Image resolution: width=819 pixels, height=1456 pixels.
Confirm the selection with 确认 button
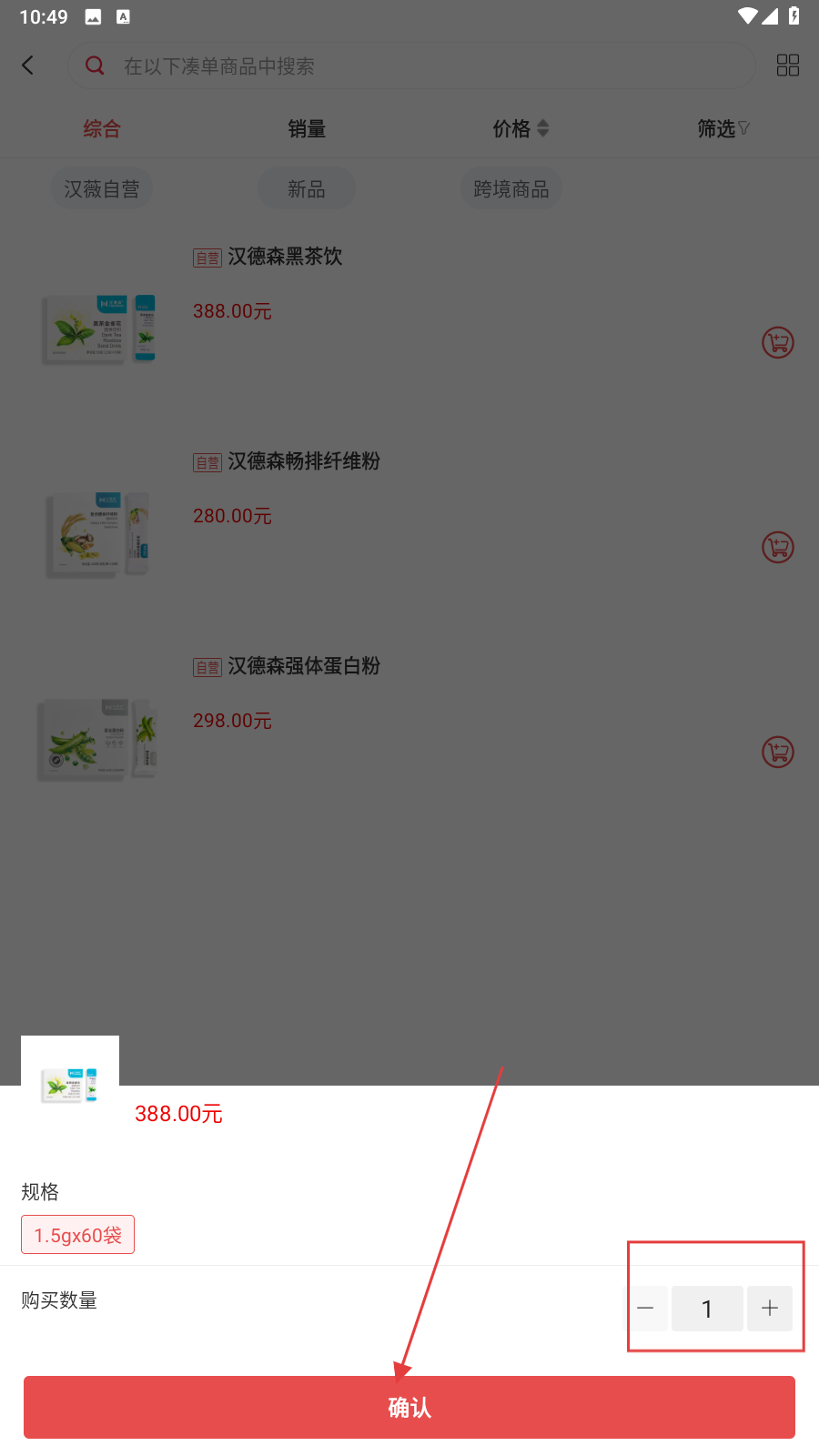pos(409,1407)
